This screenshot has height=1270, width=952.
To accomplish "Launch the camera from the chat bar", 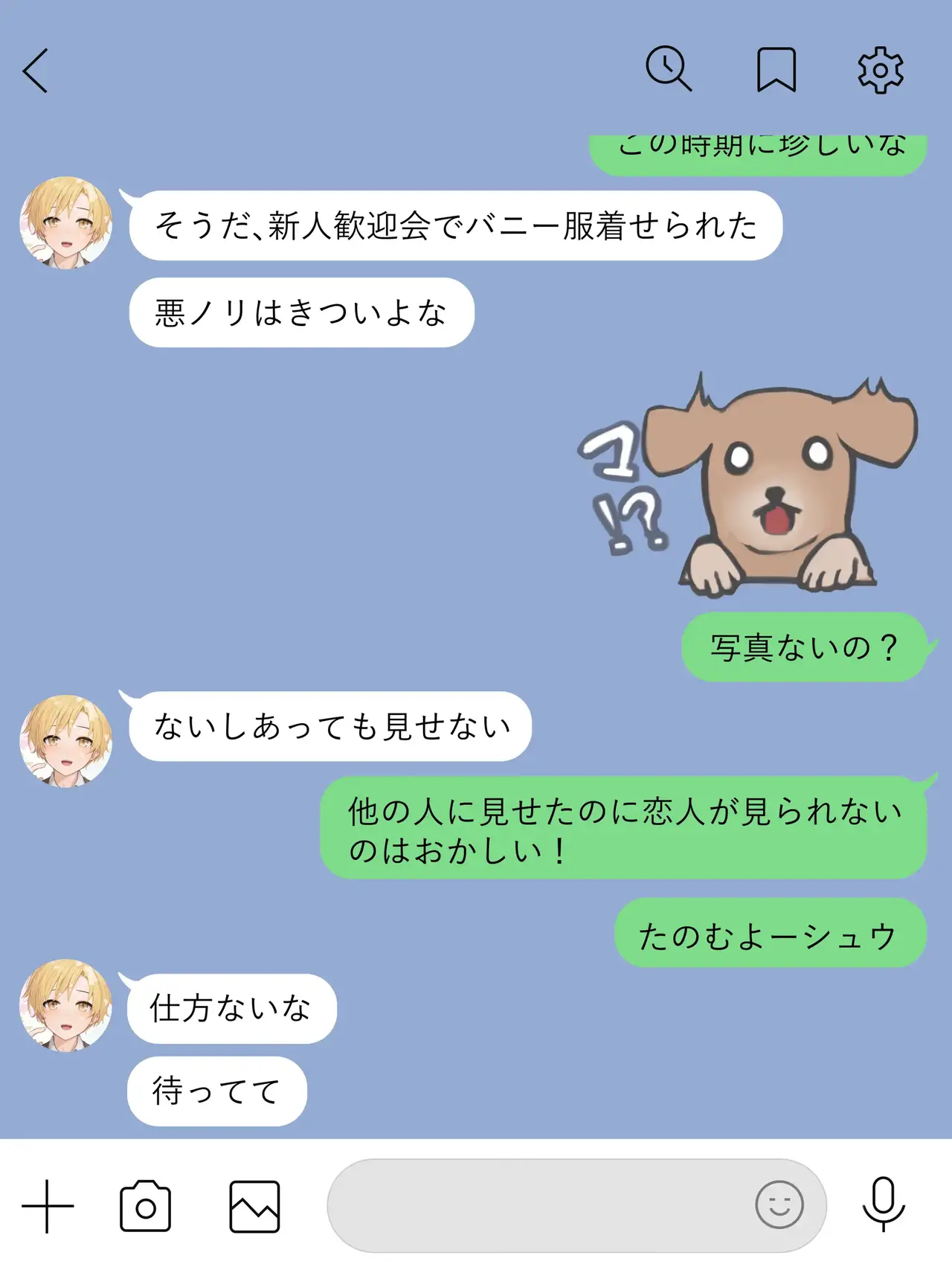I will click(145, 1206).
